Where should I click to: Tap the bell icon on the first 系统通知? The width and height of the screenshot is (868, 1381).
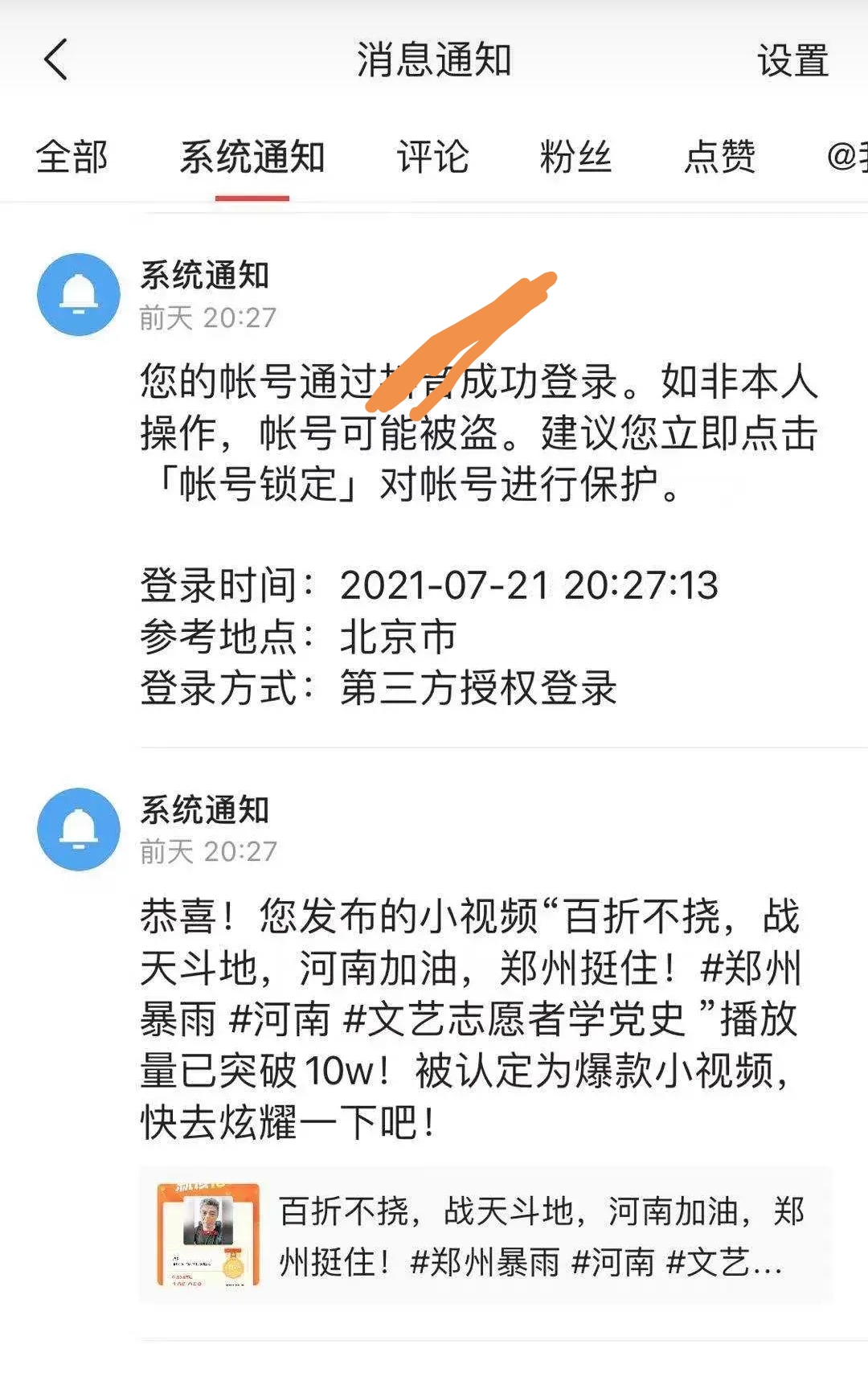point(78,293)
